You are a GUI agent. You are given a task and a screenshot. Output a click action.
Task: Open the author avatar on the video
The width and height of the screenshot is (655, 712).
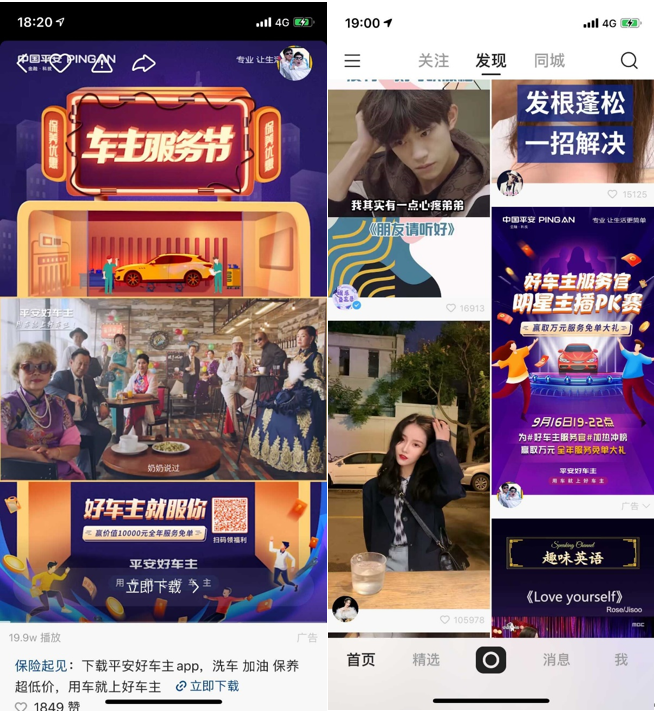(295, 63)
